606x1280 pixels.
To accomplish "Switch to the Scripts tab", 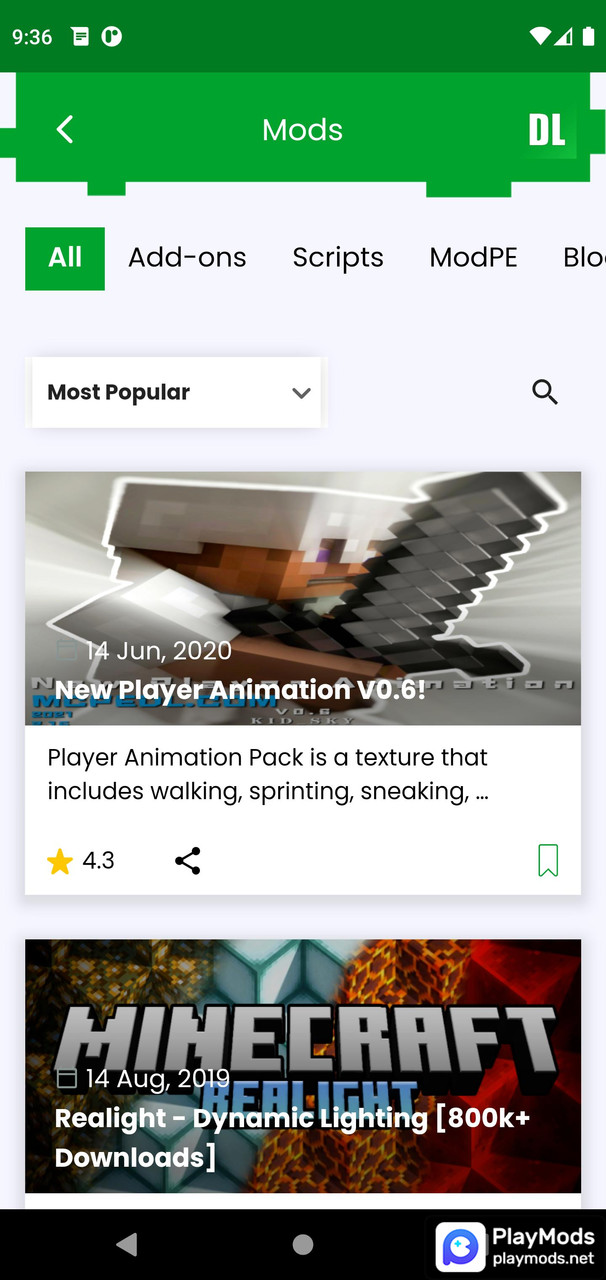I will pos(338,258).
